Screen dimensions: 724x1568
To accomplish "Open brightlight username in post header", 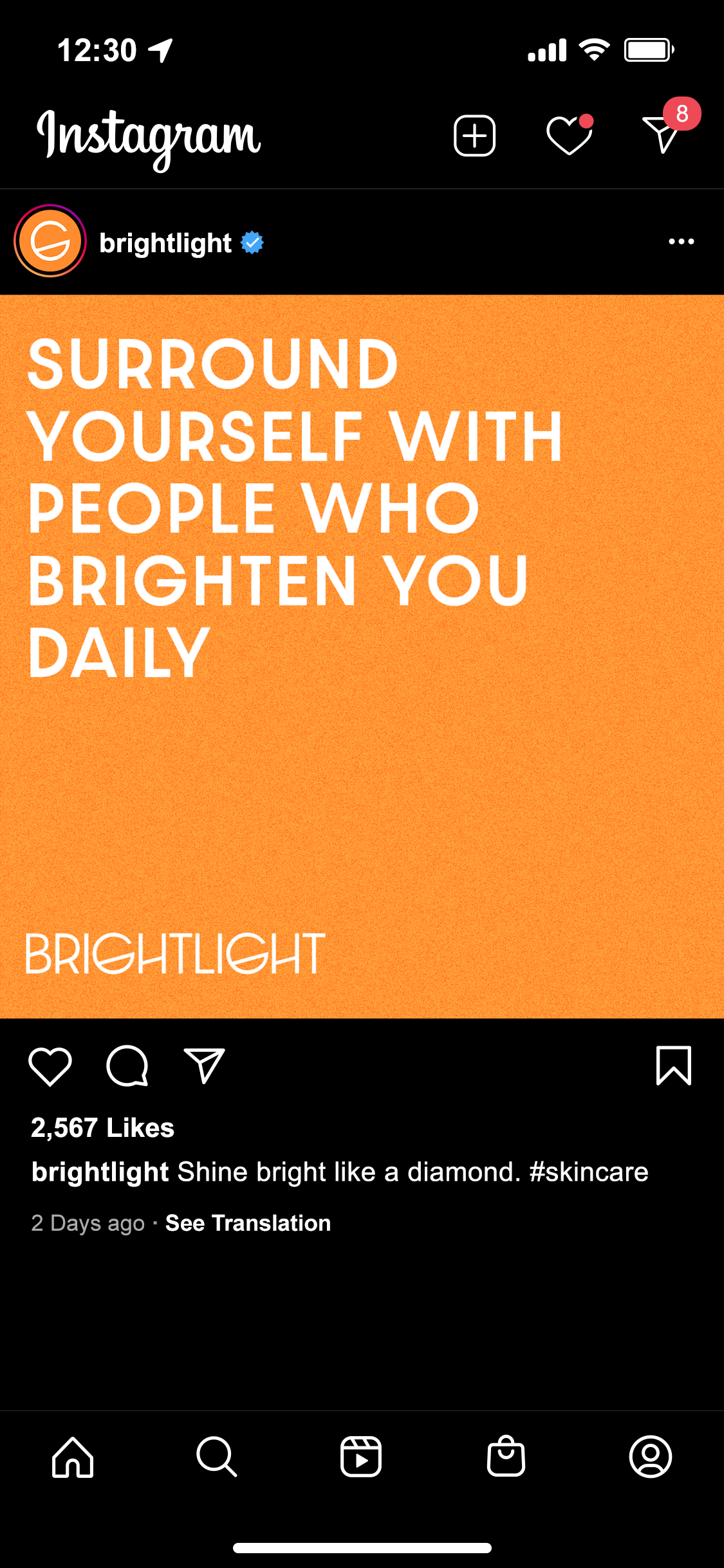I will [165, 243].
